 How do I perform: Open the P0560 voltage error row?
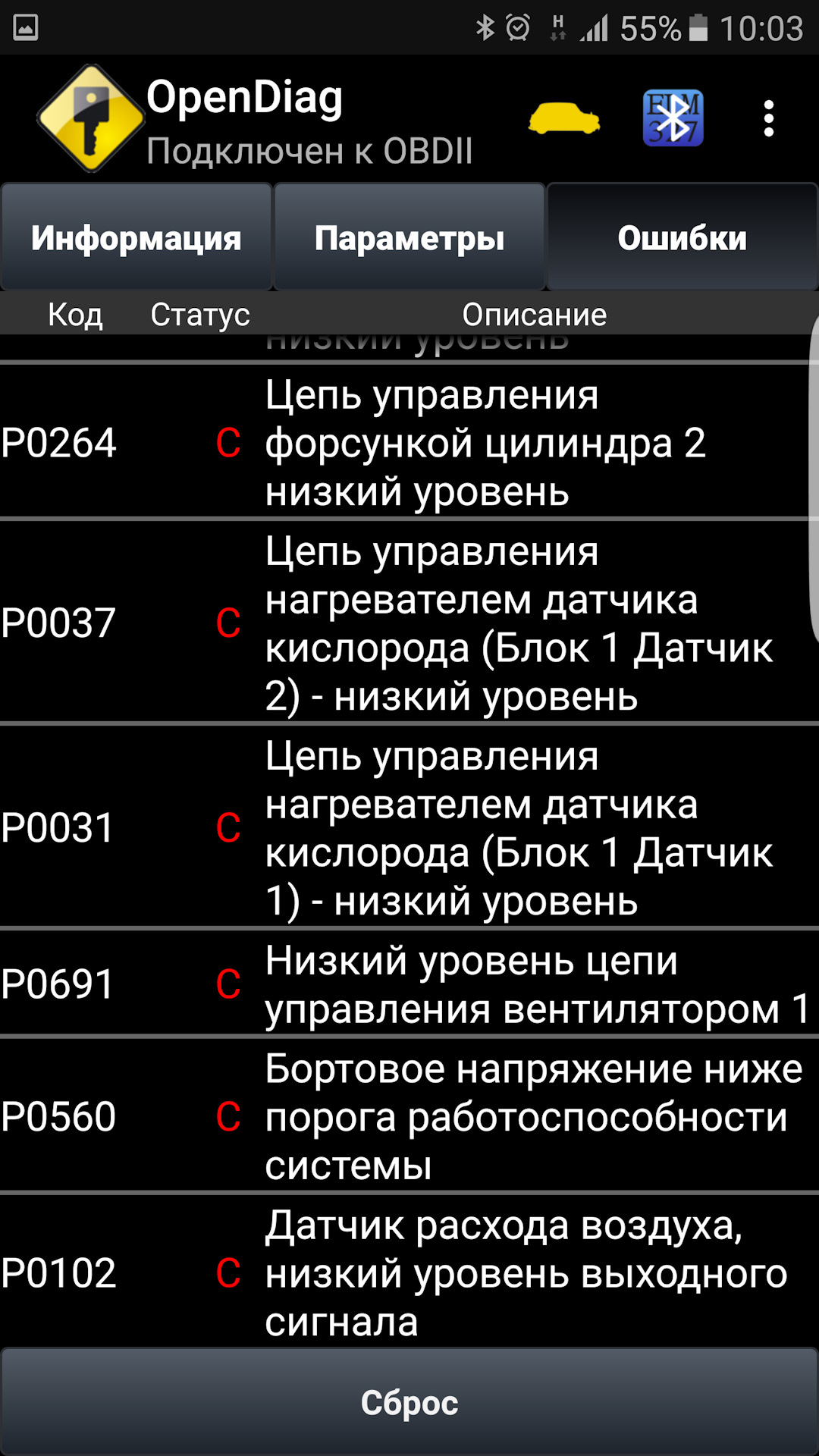[x=409, y=1116]
